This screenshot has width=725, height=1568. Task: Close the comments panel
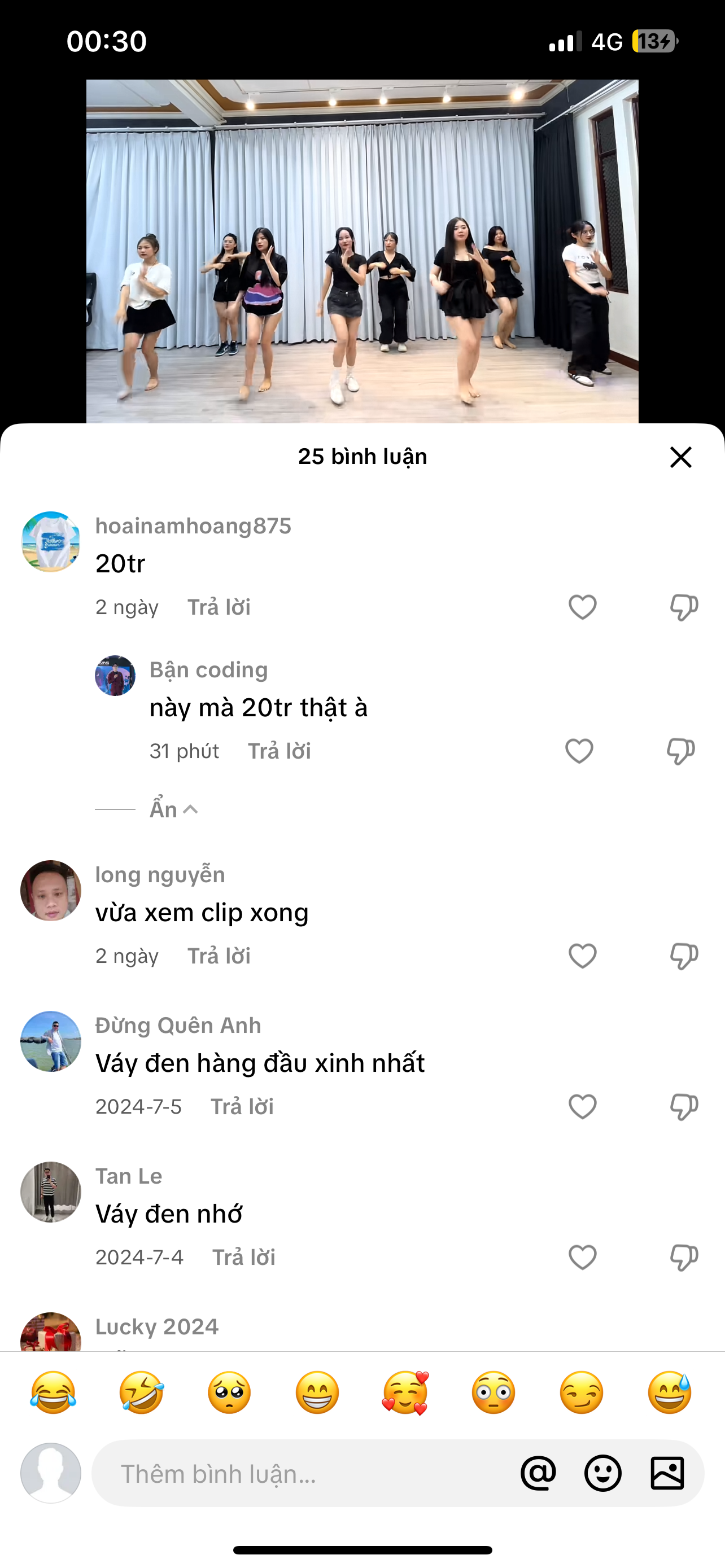[x=680, y=457]
